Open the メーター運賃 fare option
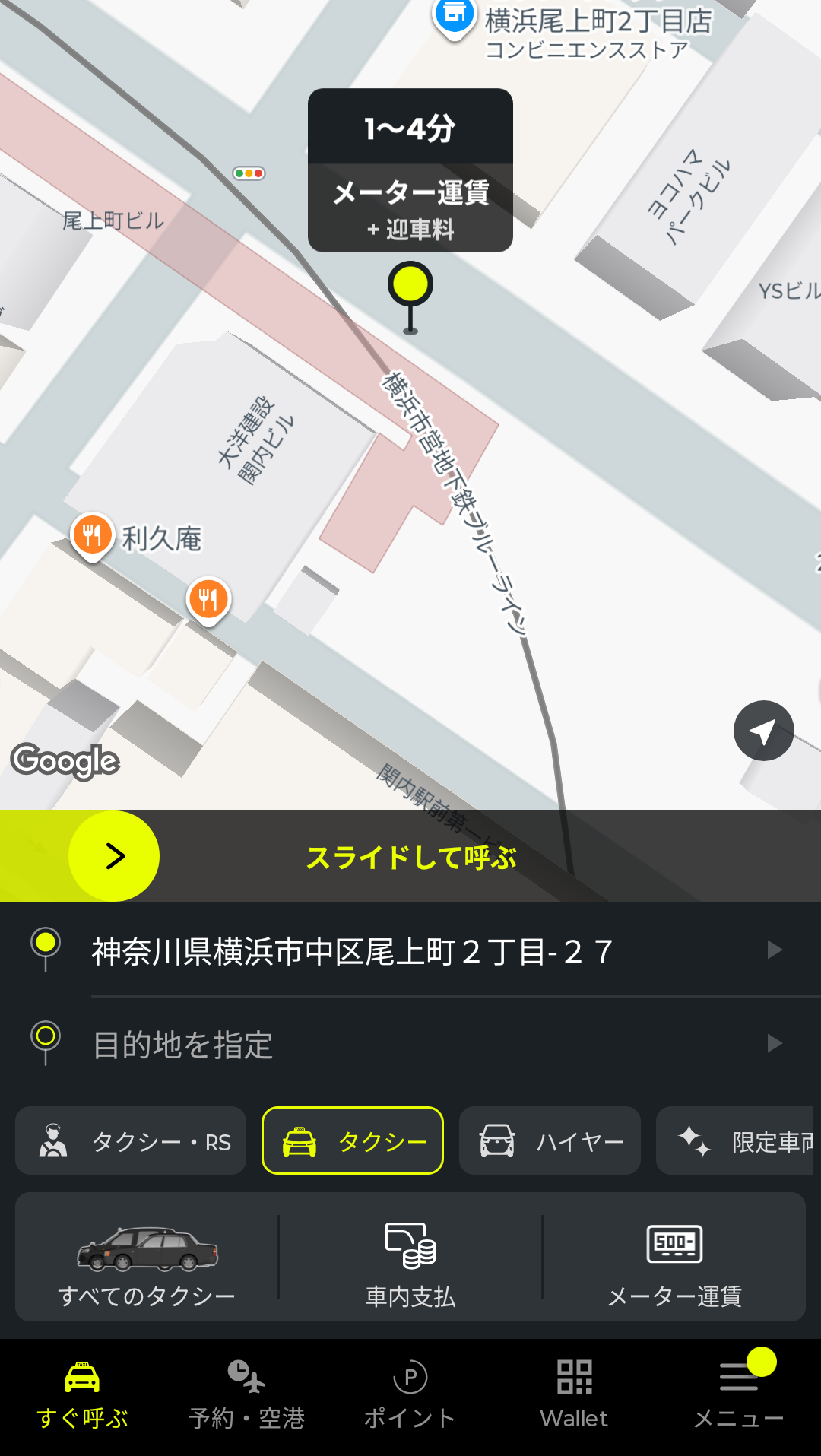 [674, 1257]
